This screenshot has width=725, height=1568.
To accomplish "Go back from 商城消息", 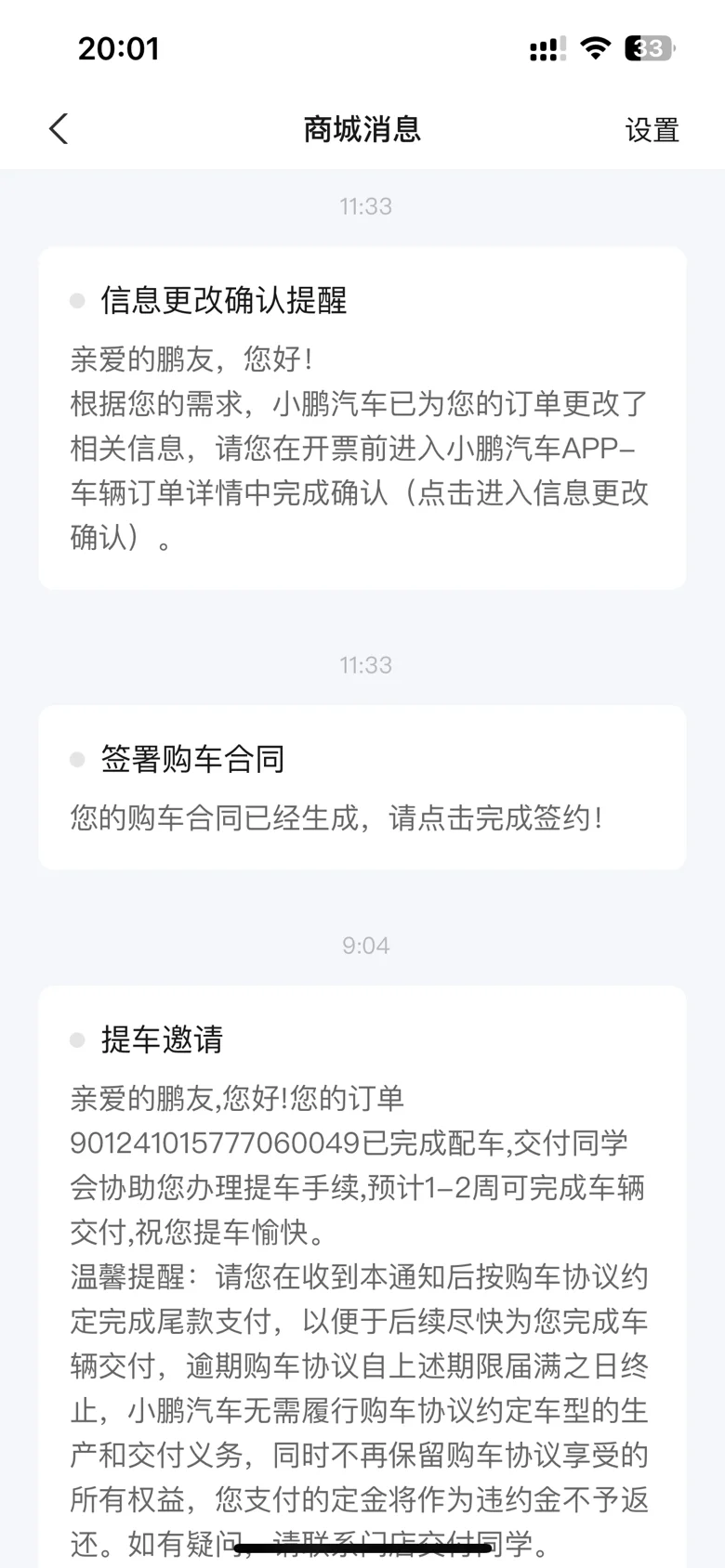I will click(x=59, y=129).
